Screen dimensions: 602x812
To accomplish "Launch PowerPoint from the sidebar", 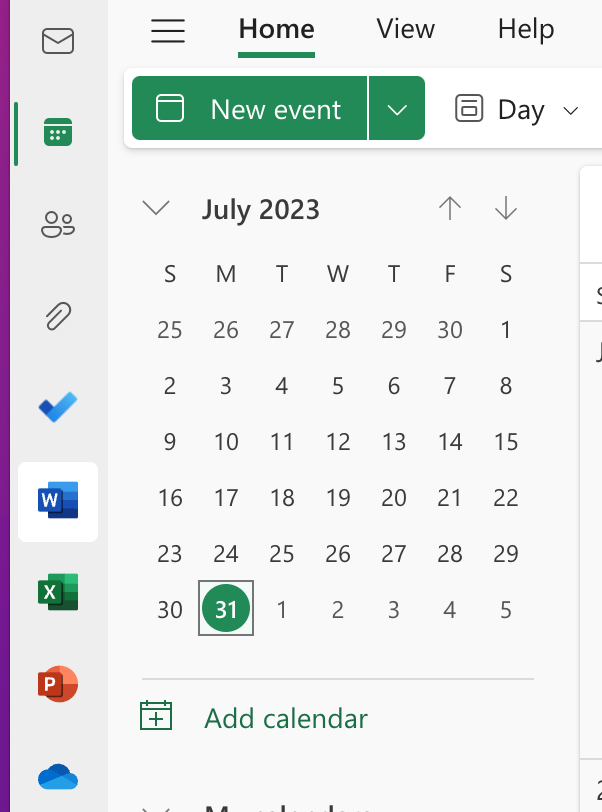I will click(x=58, y=685).
